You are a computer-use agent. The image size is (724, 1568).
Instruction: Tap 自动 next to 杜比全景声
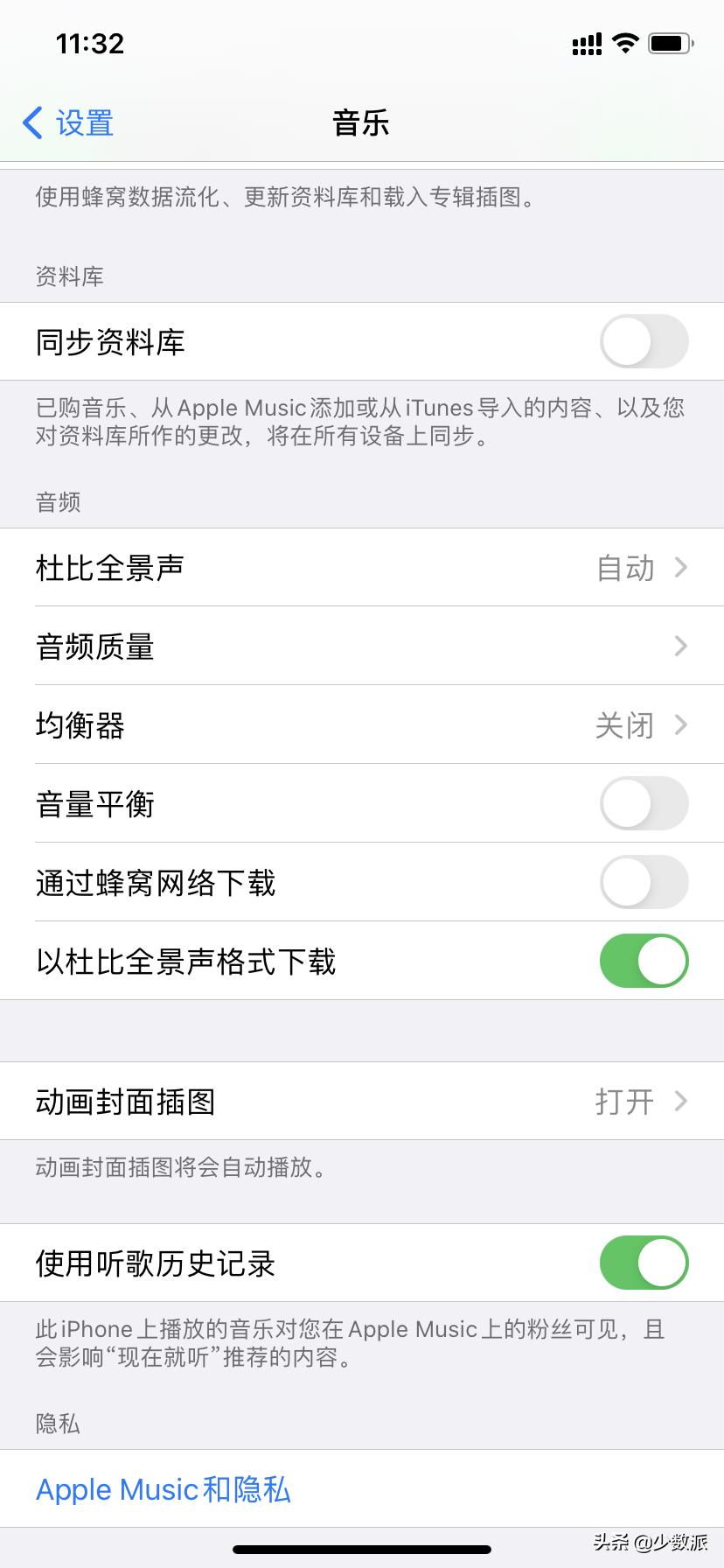[626, 568]
